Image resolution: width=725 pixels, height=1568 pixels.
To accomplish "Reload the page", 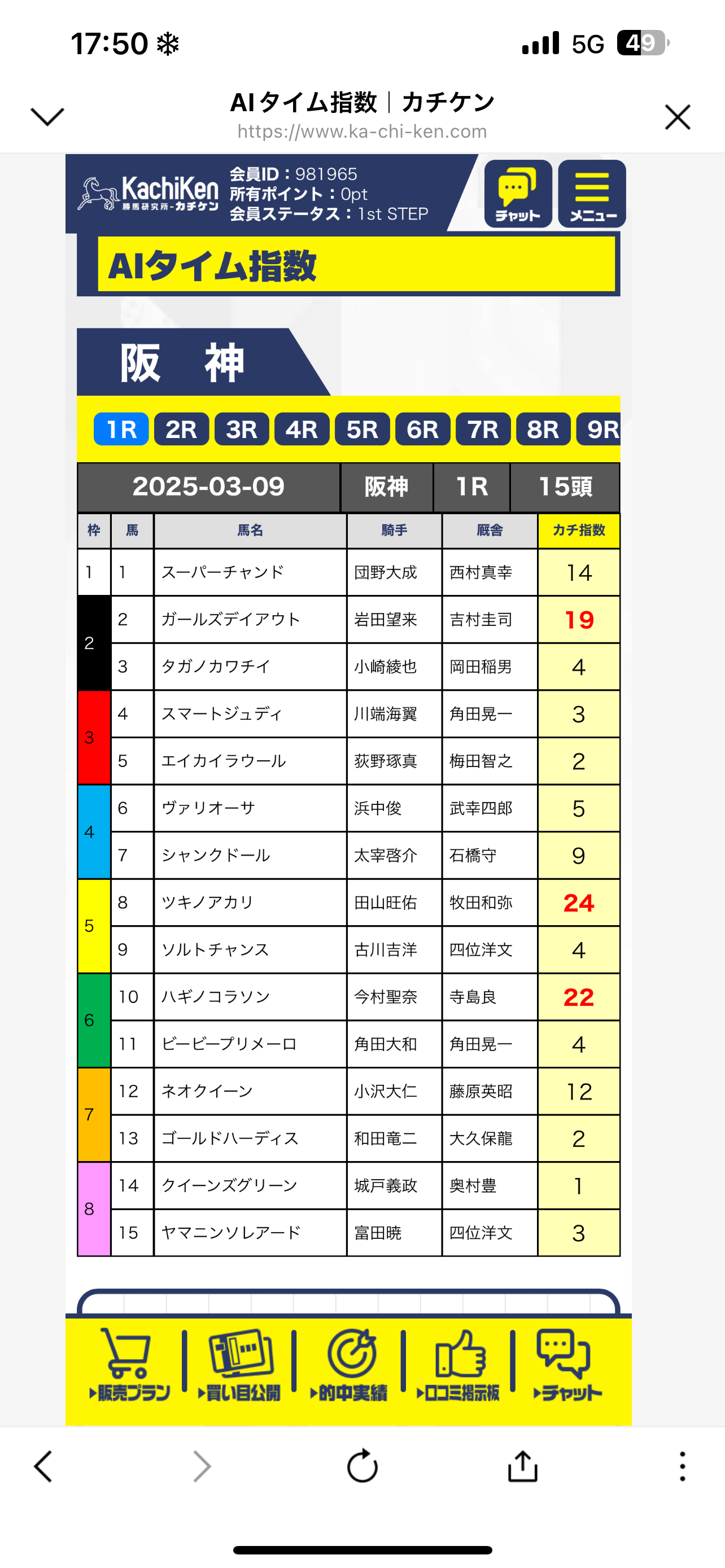I will tap(362, 1466).
